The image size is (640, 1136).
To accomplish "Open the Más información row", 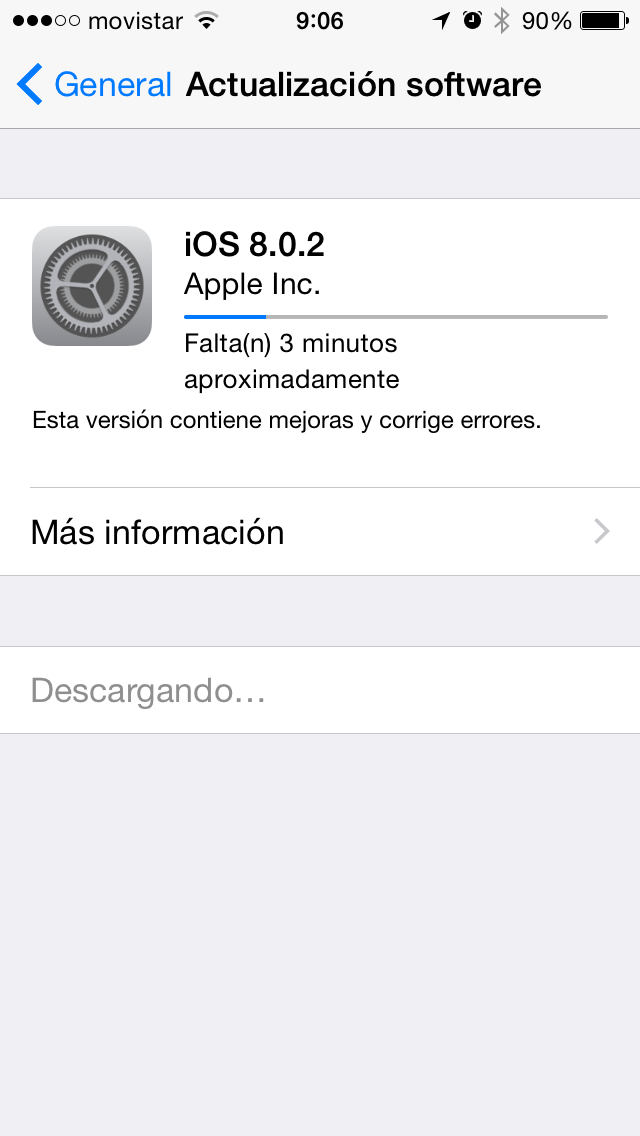I will (x=320, y=532).
